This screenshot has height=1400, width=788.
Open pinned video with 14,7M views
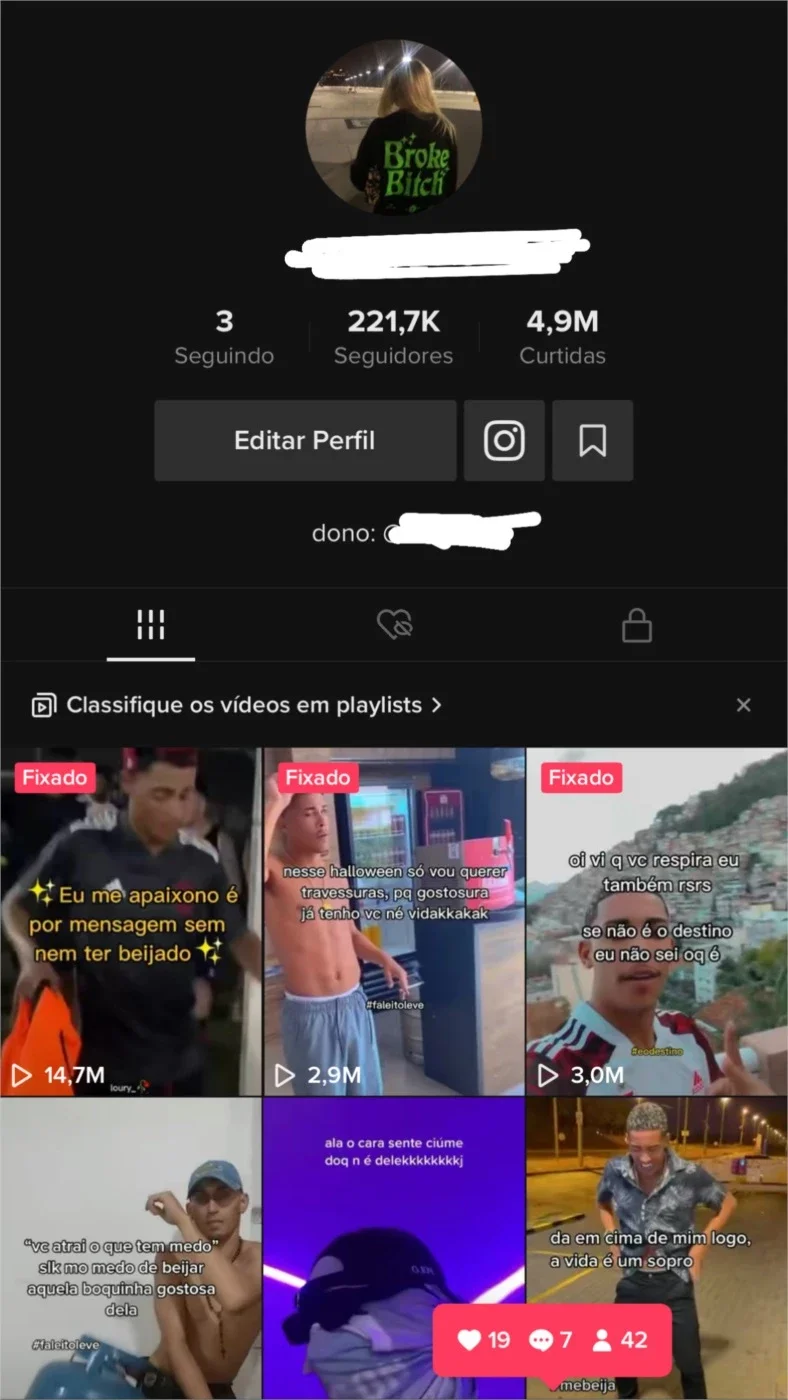130,922
